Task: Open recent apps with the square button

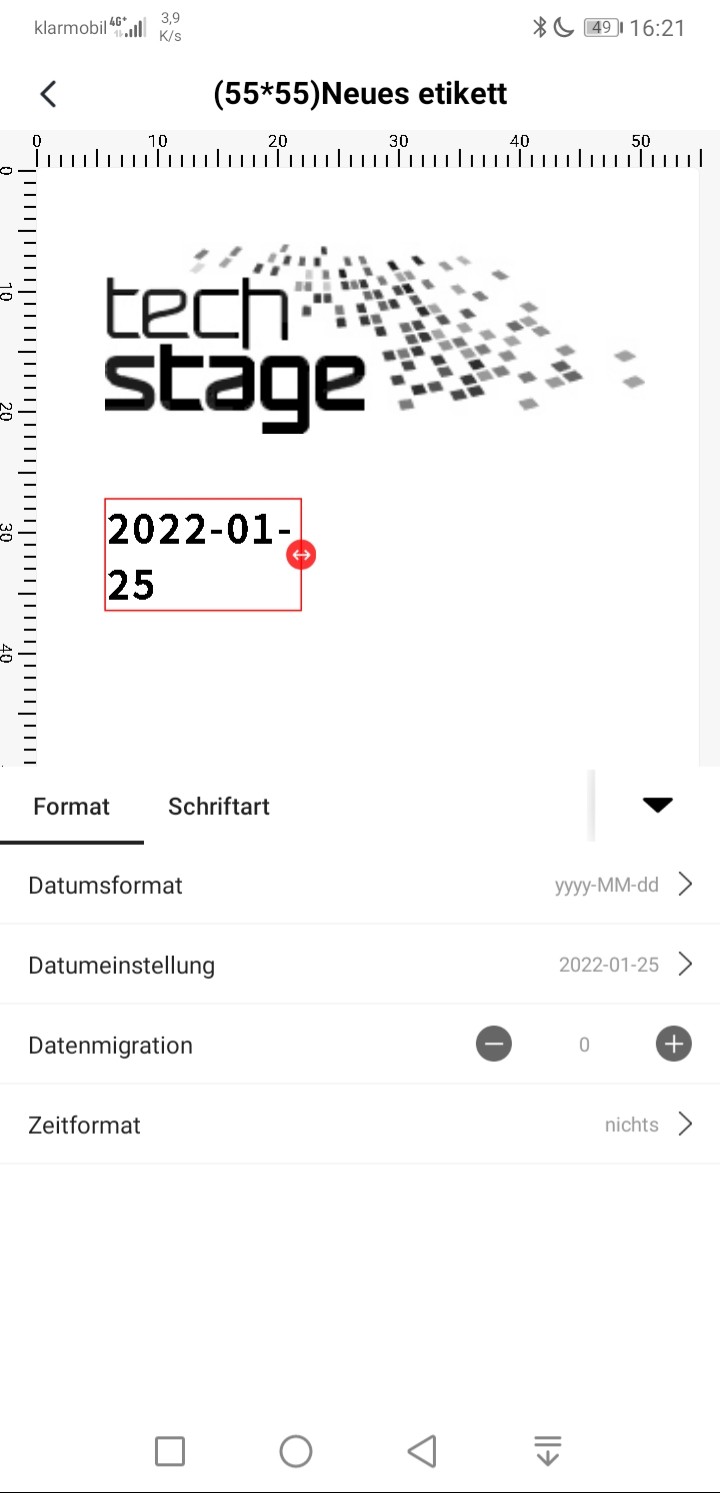Action: pos(170,1451)
